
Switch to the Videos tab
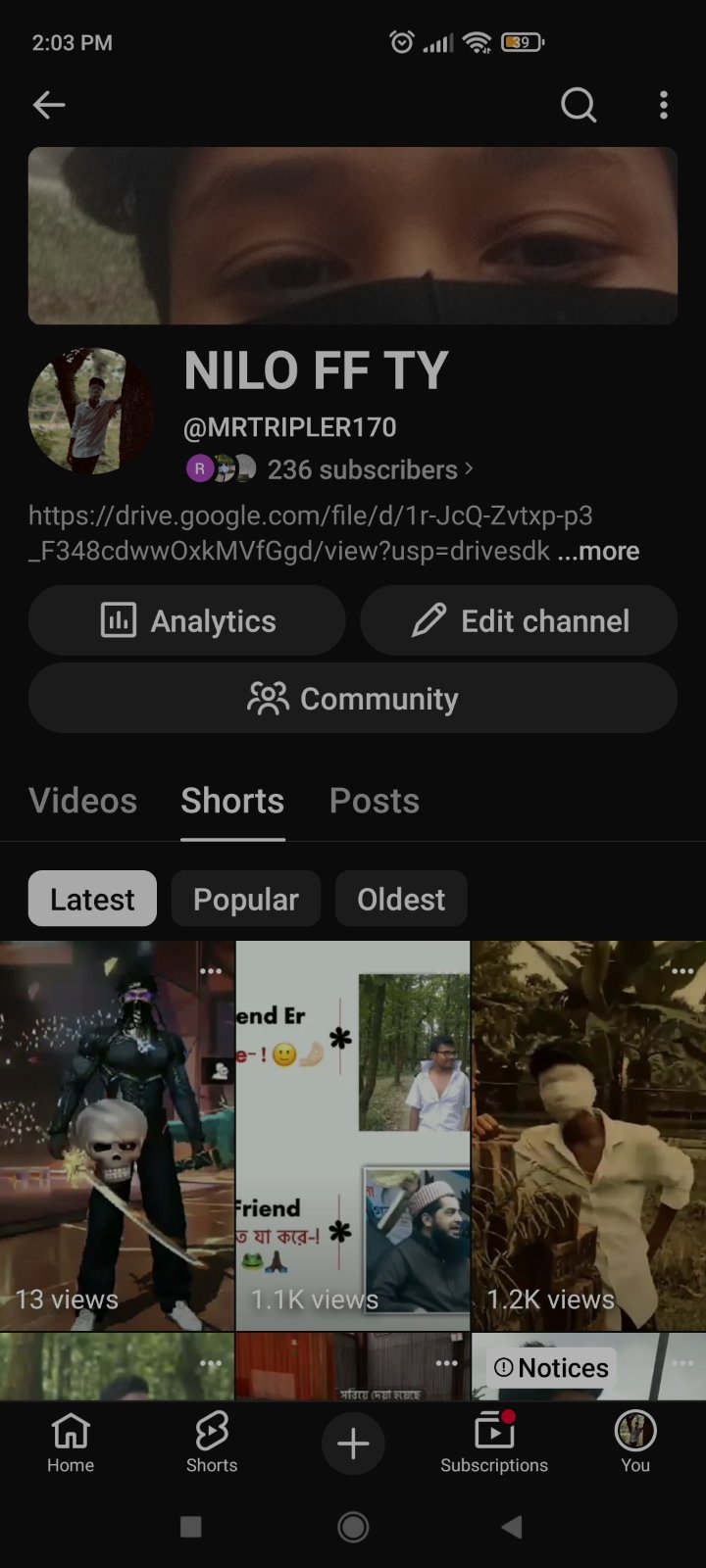point(83,801)
